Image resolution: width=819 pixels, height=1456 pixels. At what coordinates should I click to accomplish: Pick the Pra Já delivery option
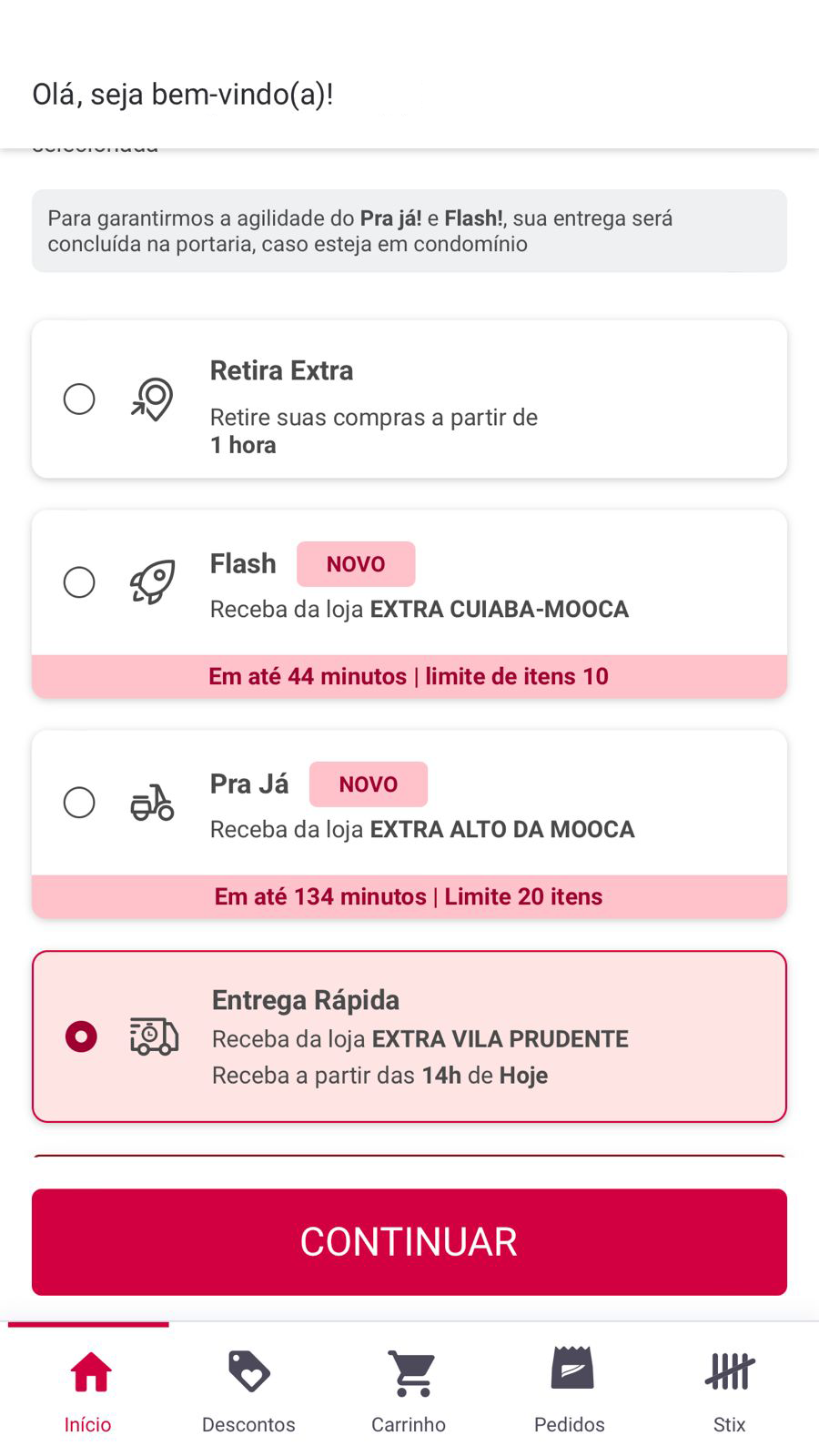[x=409, y=824]
